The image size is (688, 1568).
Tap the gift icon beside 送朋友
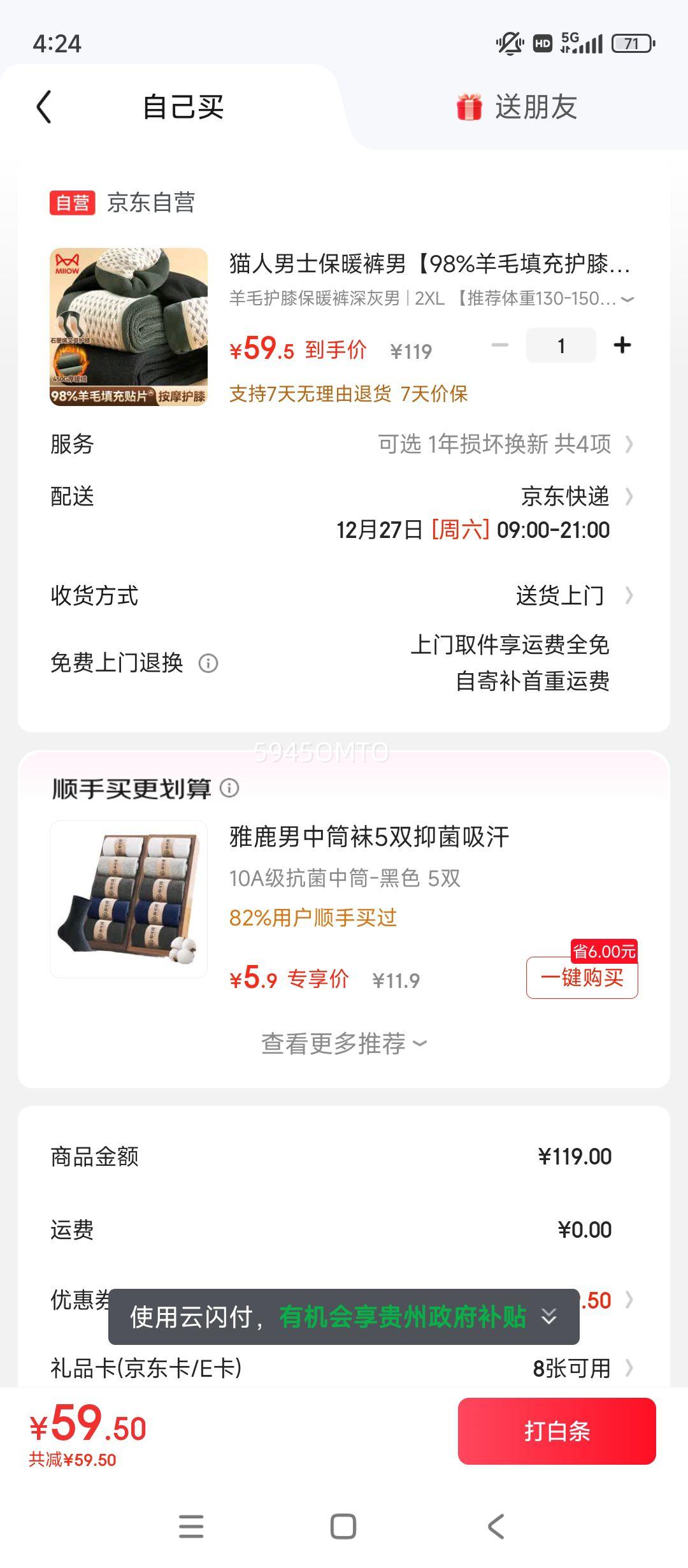pos(470,108)
